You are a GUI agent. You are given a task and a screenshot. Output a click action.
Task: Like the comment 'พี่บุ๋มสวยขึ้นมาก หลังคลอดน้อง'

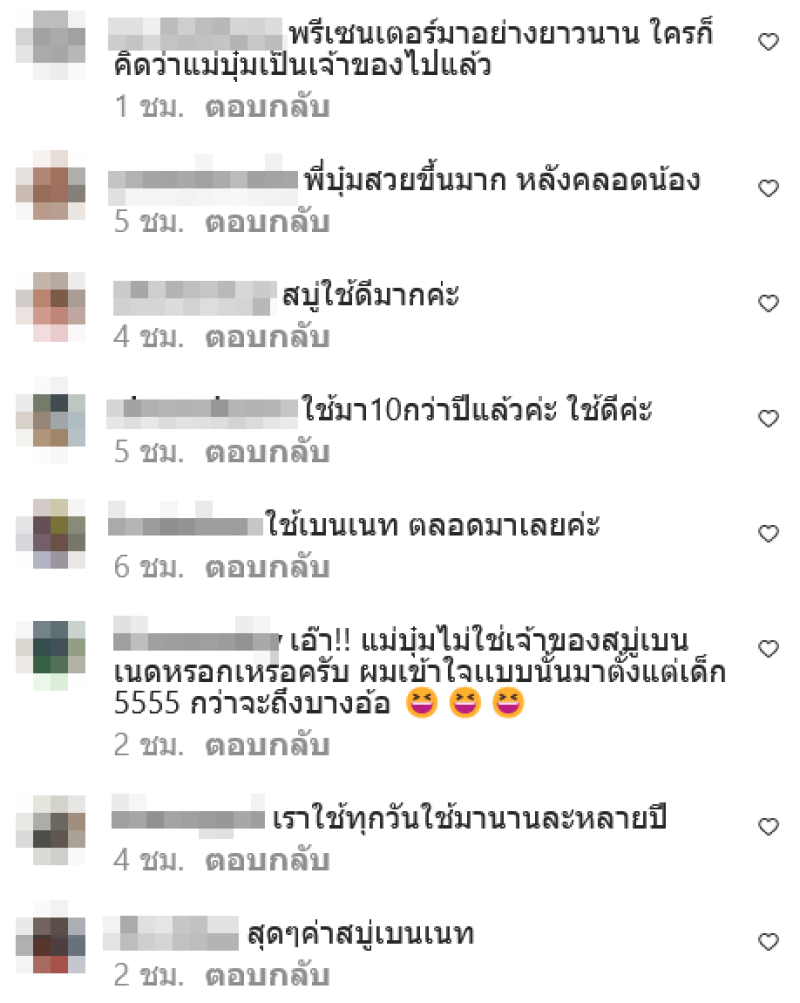pos(768,188)
